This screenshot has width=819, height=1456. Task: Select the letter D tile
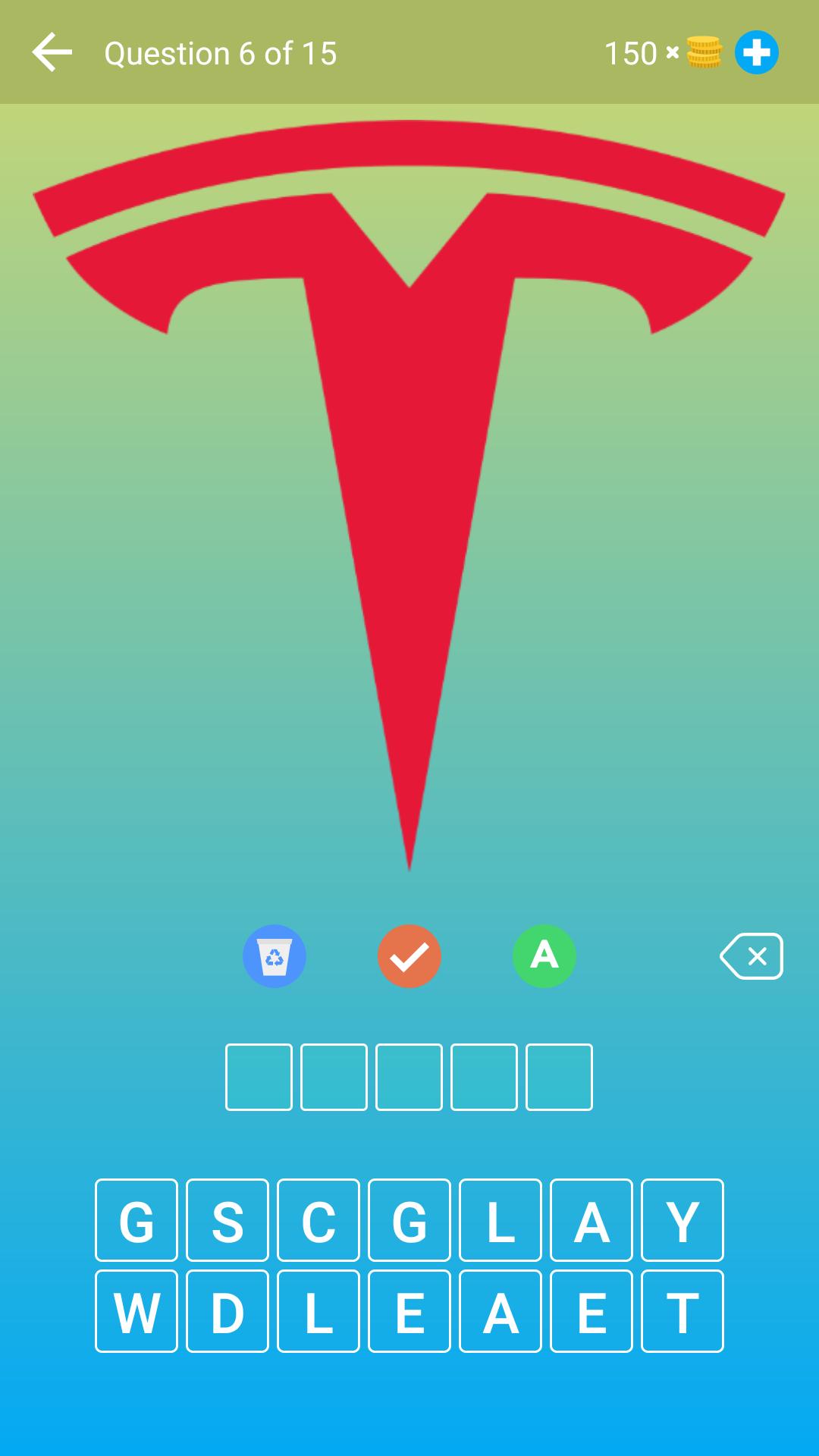(227, 1311)
